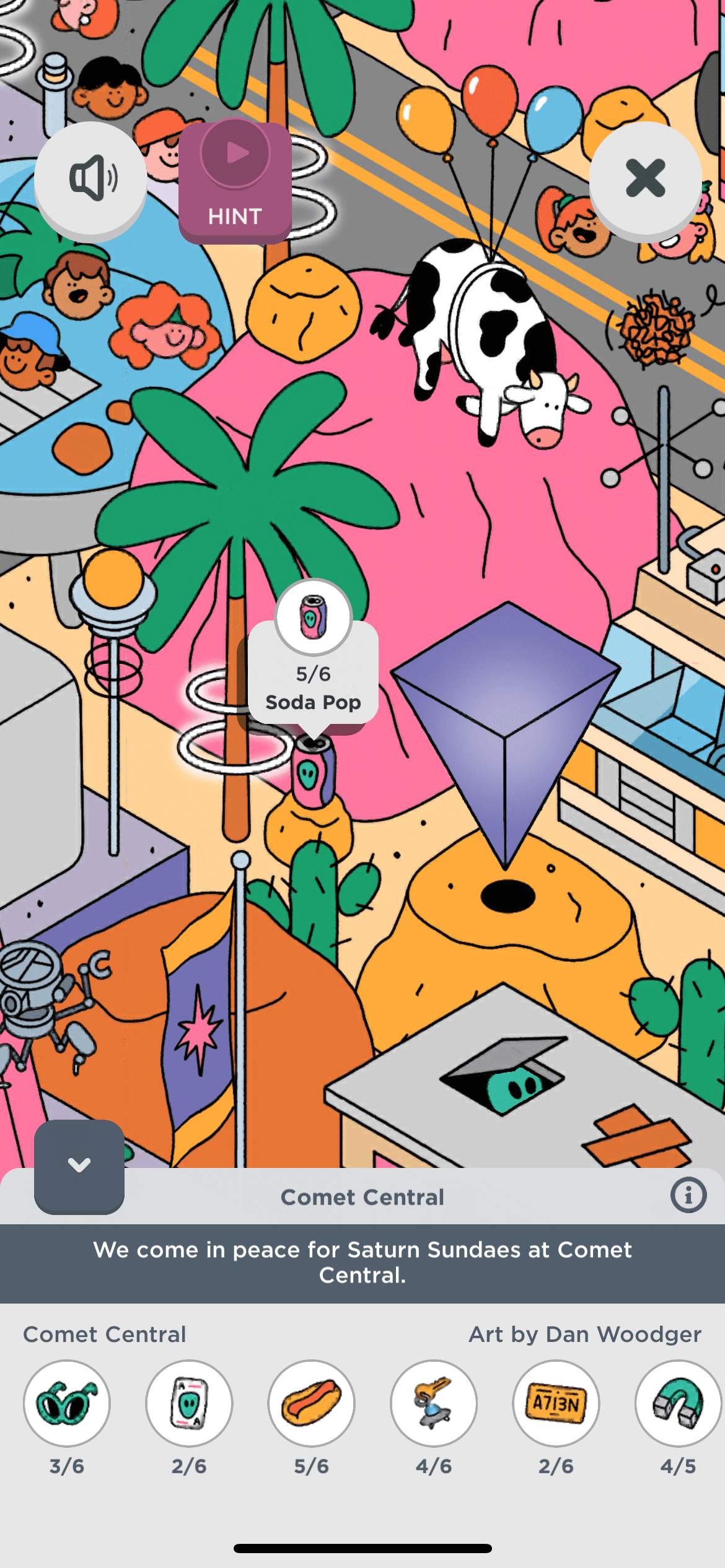
Task: Close the hidden-object scene
Action: 645,178
